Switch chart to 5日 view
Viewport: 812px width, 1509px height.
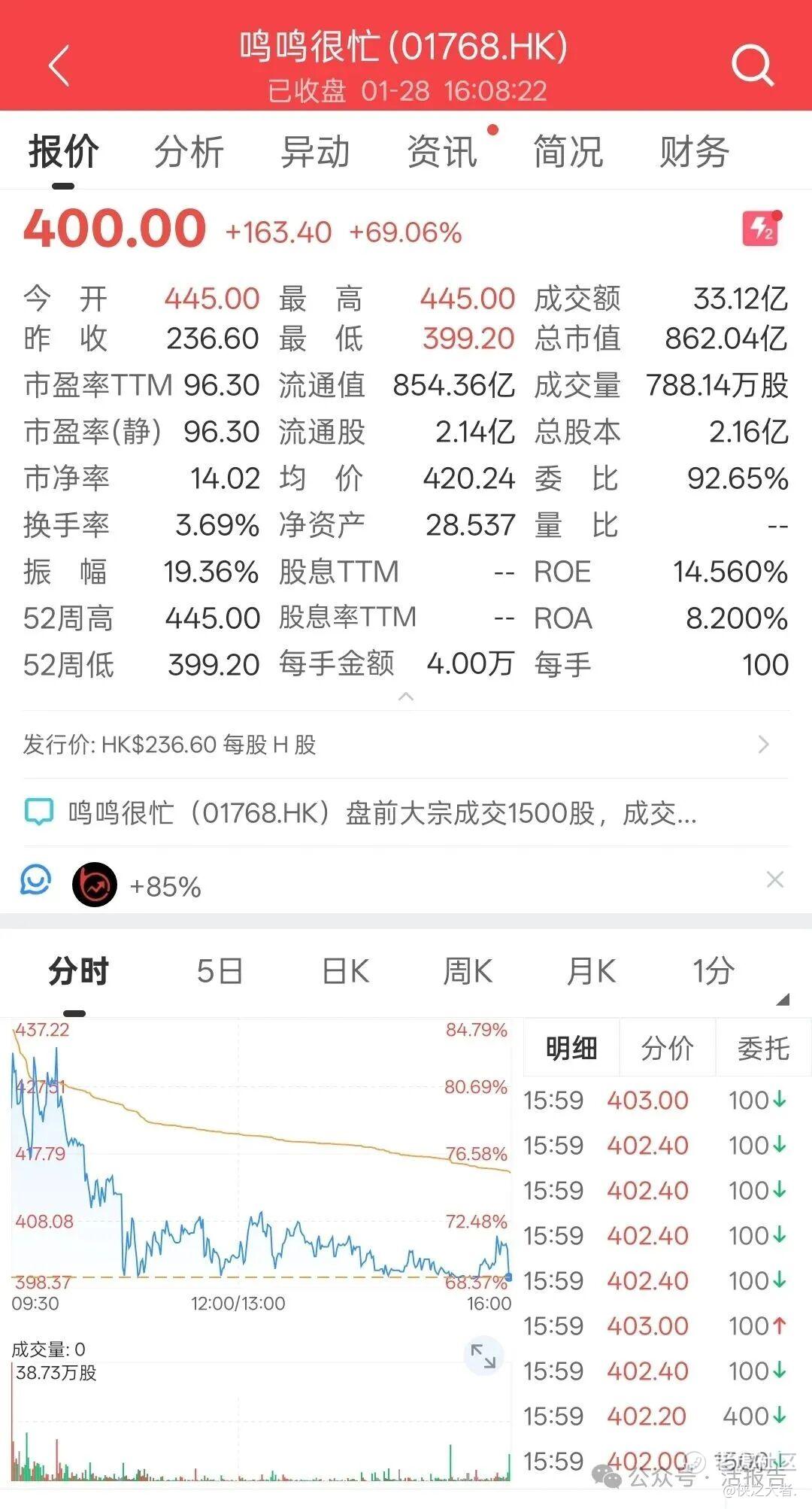click(220, 971)
